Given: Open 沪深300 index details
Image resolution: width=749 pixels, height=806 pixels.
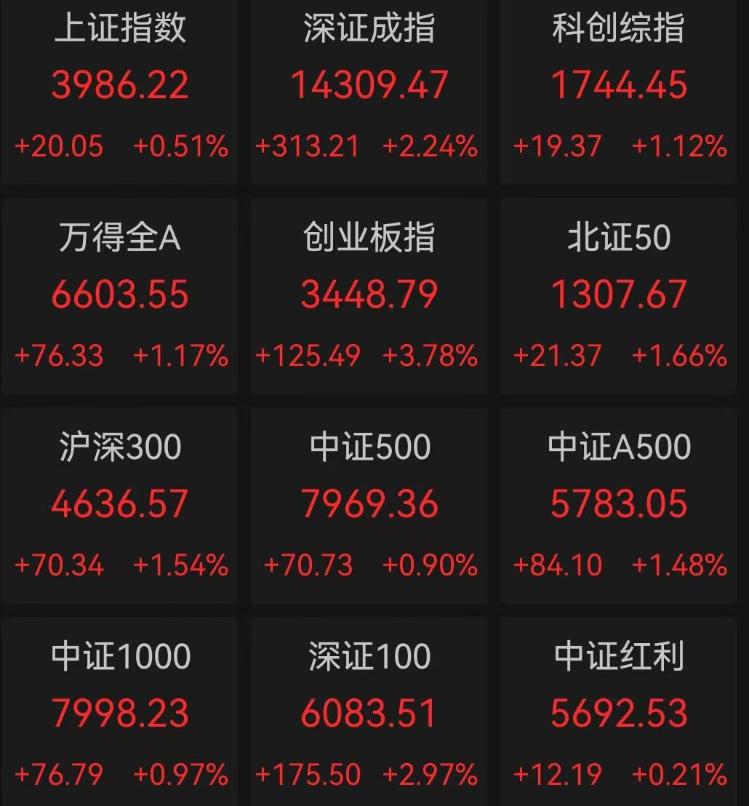Looking at the screenshot, I should (120, 504).
